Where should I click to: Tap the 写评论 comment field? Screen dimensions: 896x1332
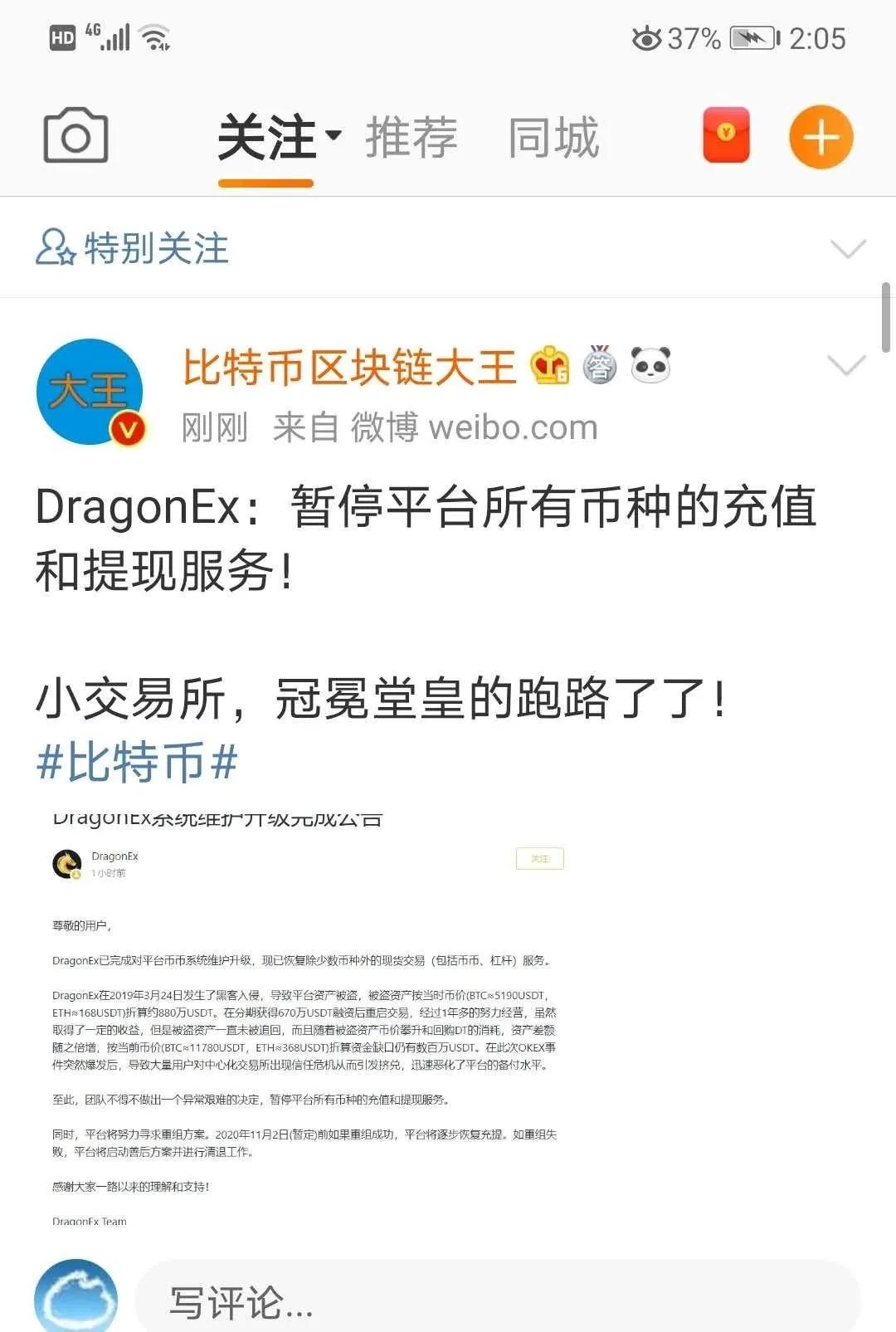498,1301
